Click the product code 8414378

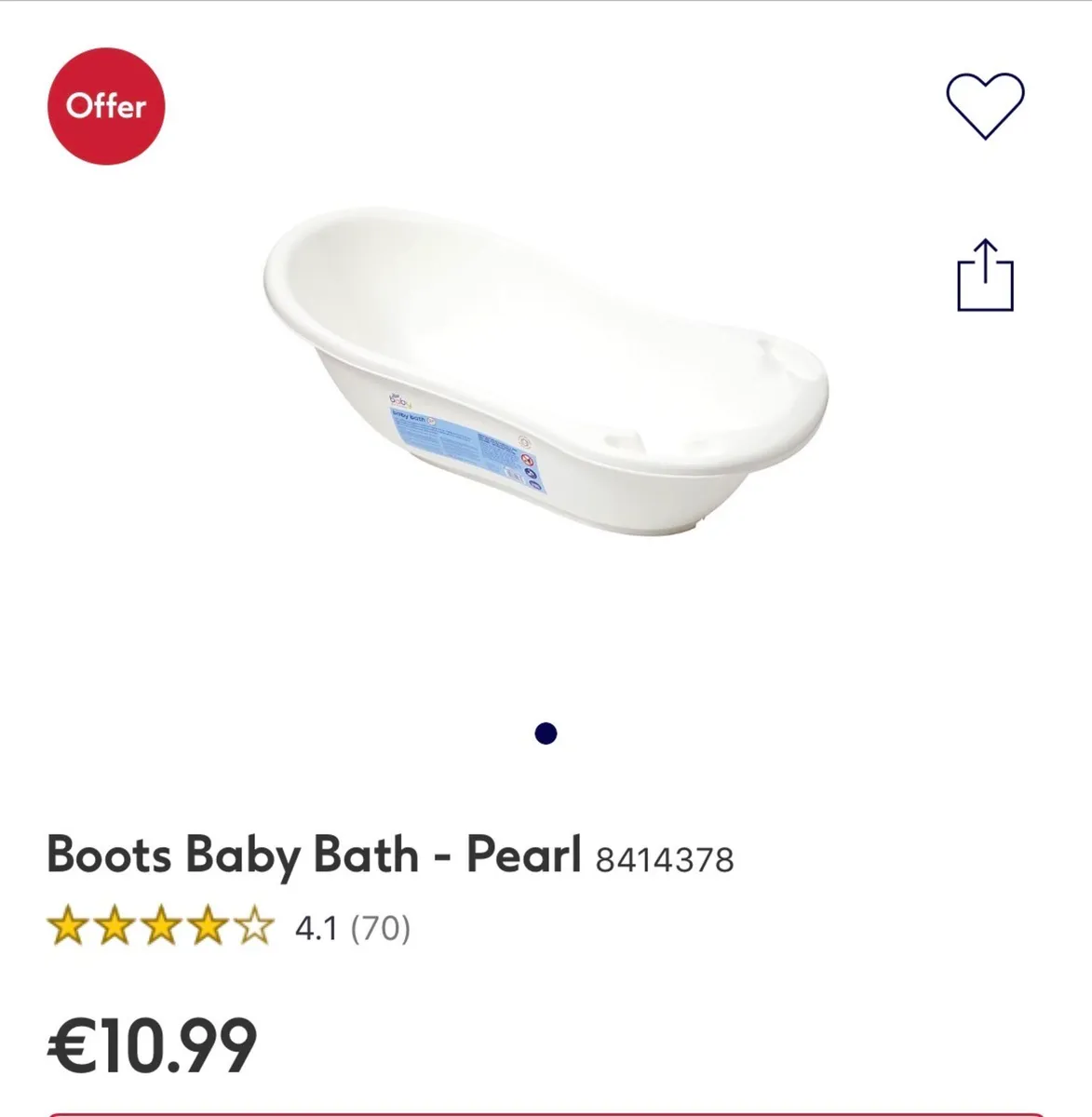pos(664,858)
